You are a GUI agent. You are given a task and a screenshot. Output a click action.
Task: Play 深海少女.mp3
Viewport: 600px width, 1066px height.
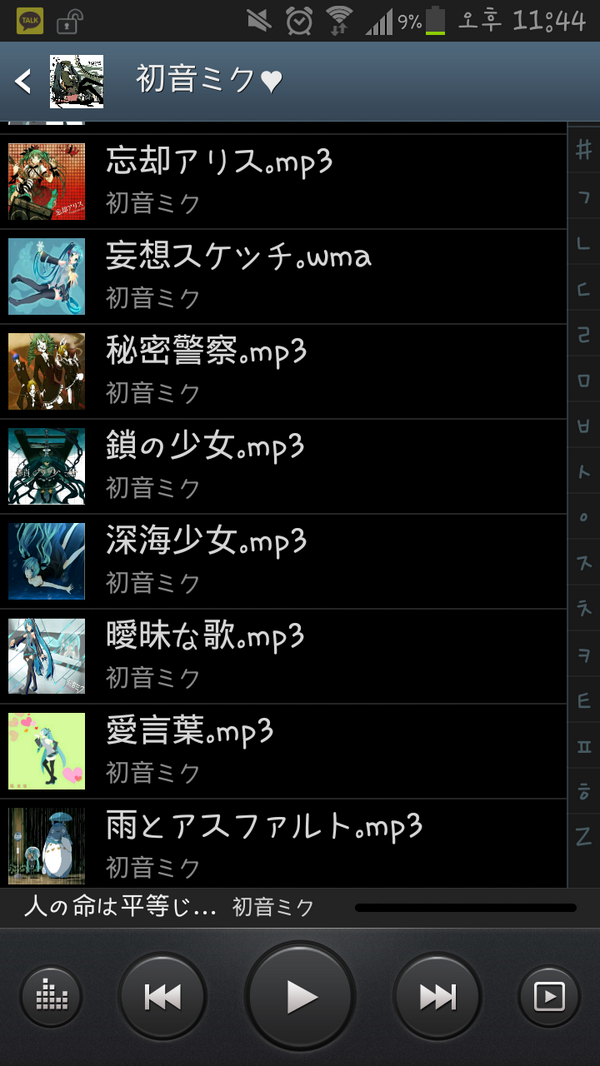[283, 562]
